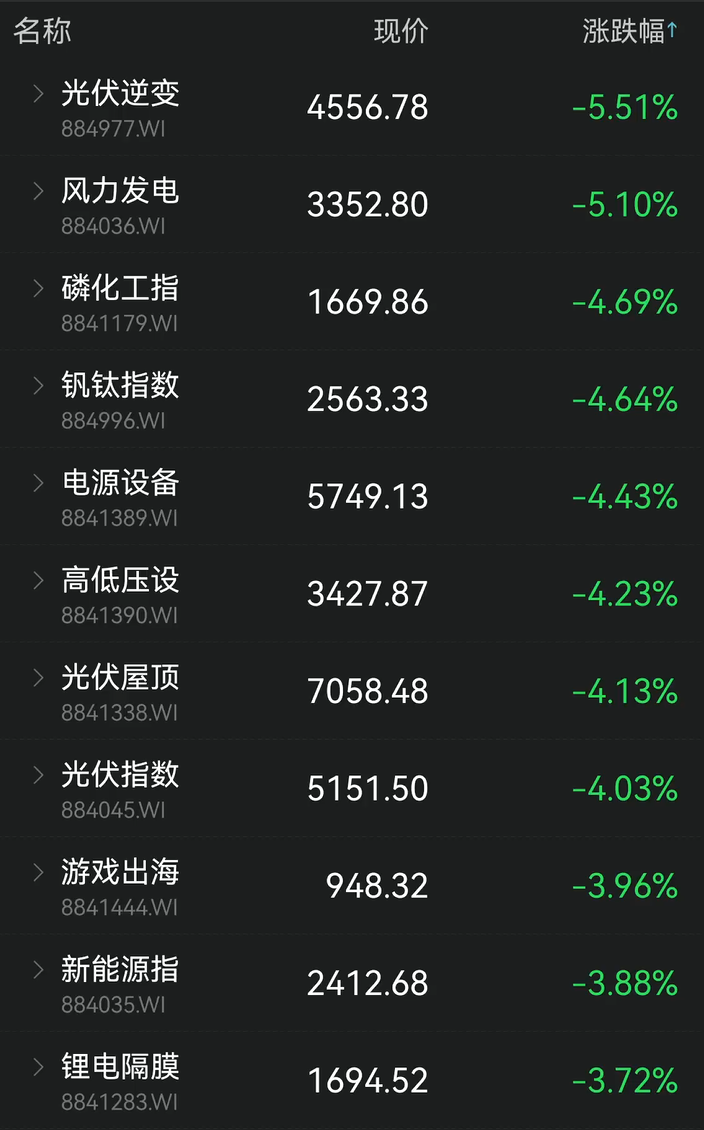Open the 高低压设 index row
This screenshot has height=1130, width=704.
point(352,593)
